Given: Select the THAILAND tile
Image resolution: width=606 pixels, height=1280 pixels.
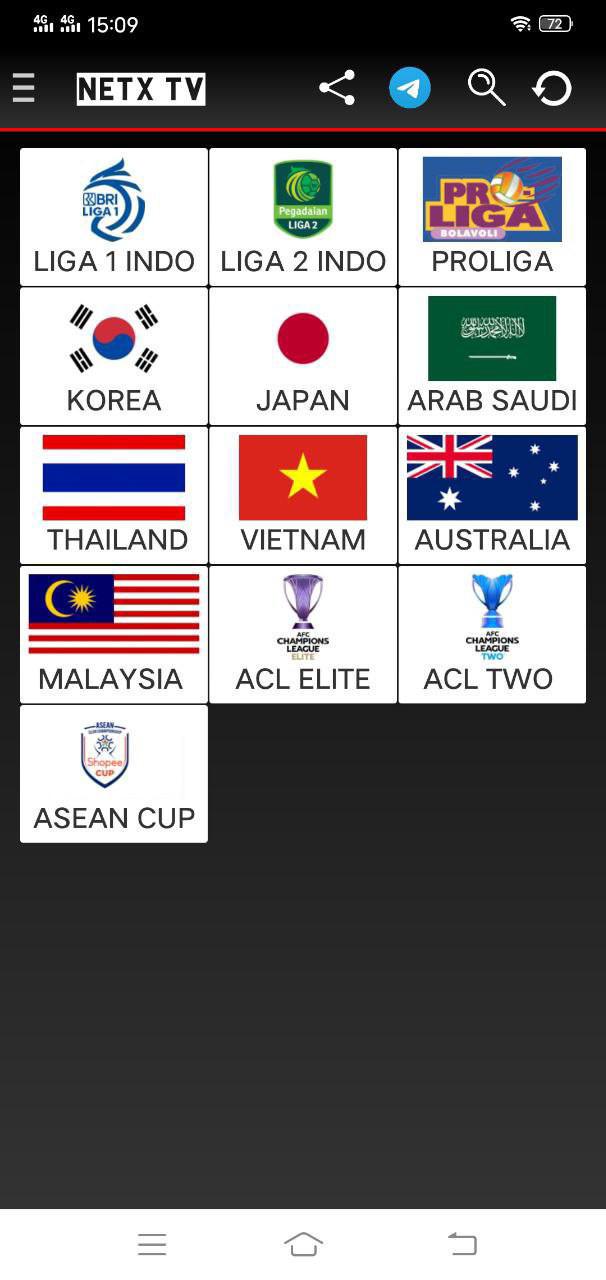Looking at the screenshot, I should (x=114, y=495).
